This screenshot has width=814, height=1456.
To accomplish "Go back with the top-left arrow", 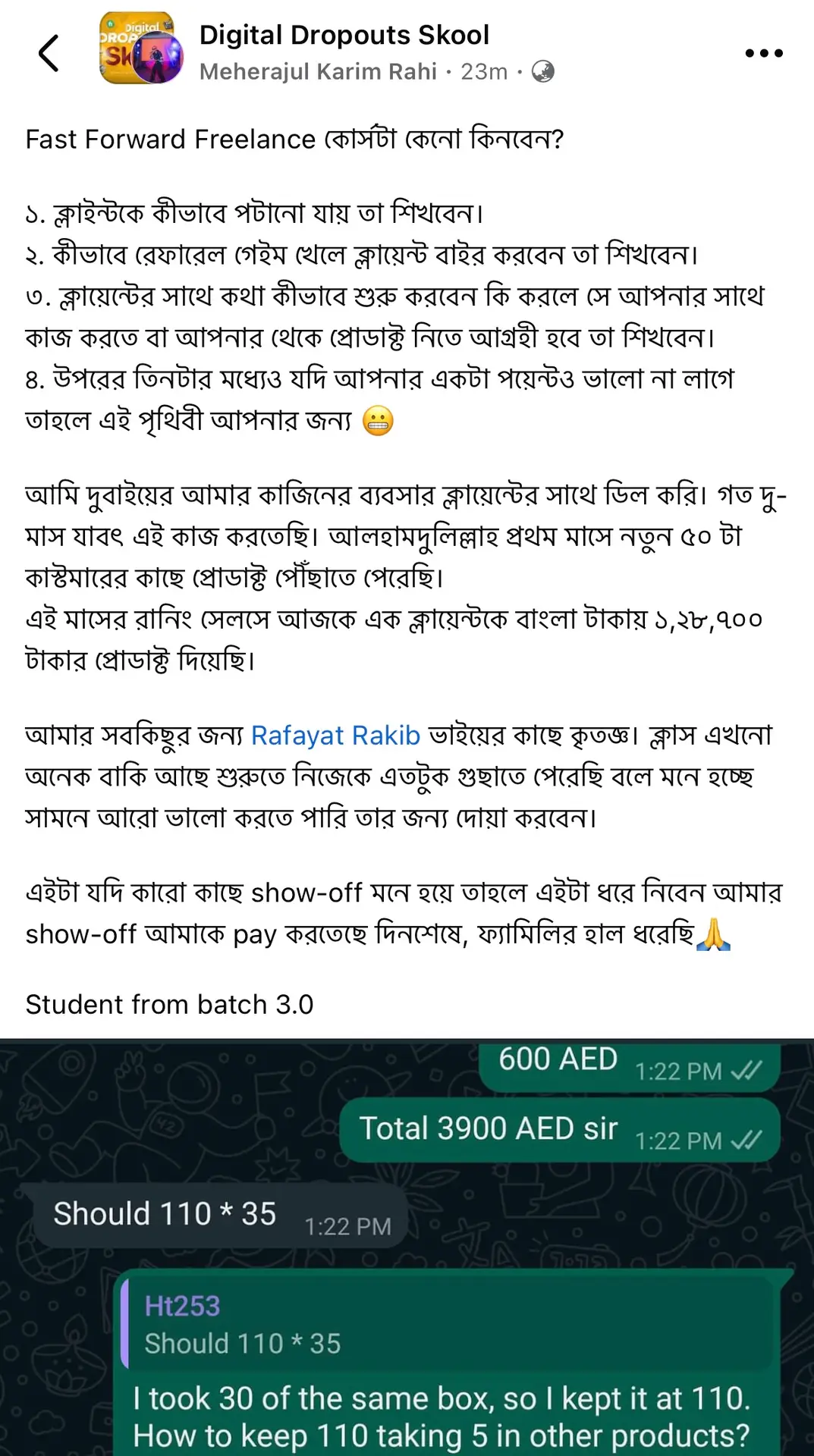I will 49,53.
